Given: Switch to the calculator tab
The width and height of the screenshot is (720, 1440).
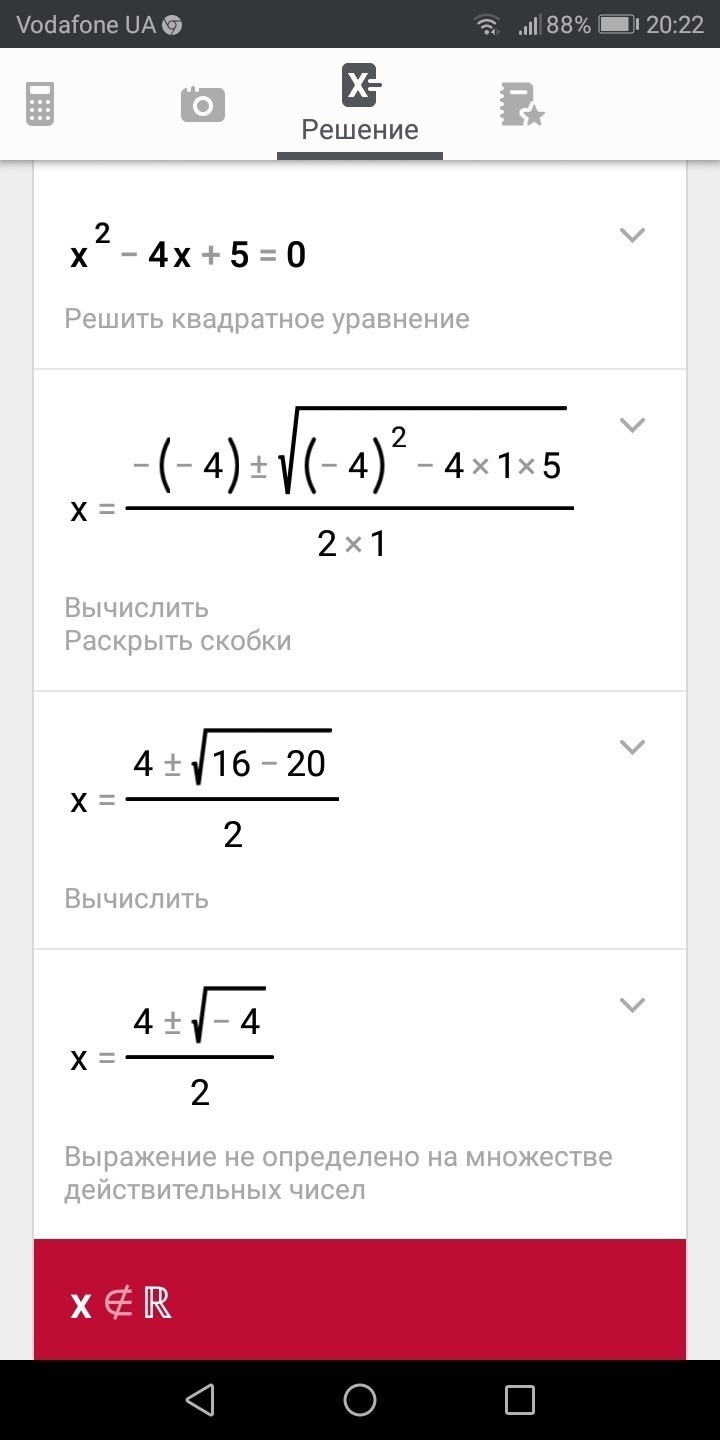Looking at the screenshot, I should (40, 104).
